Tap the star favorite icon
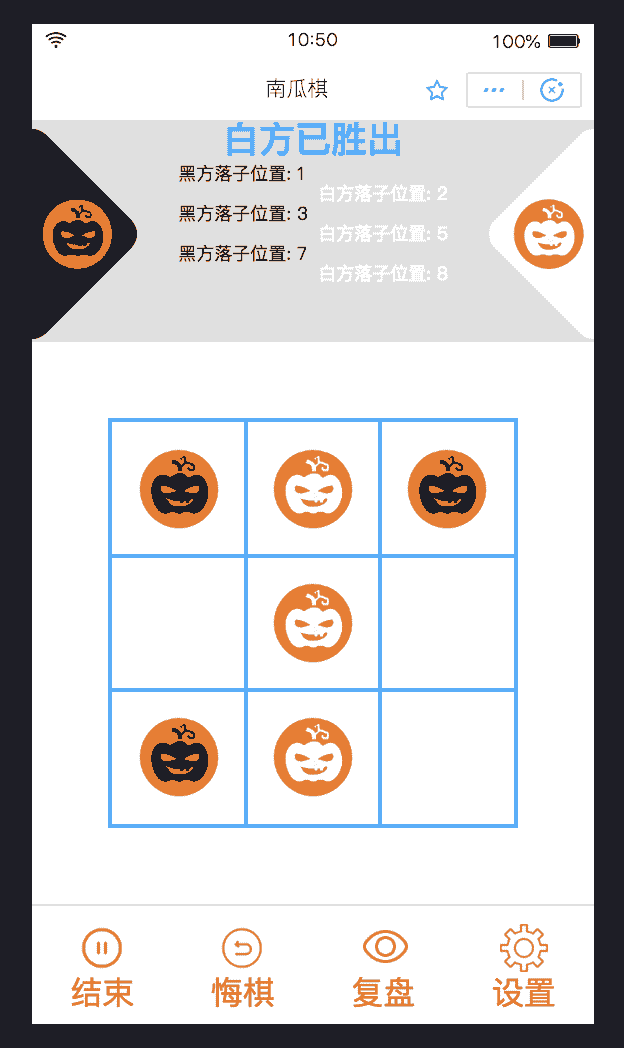The width and height of the screenshot is (624, 1048). click(437, 91)
